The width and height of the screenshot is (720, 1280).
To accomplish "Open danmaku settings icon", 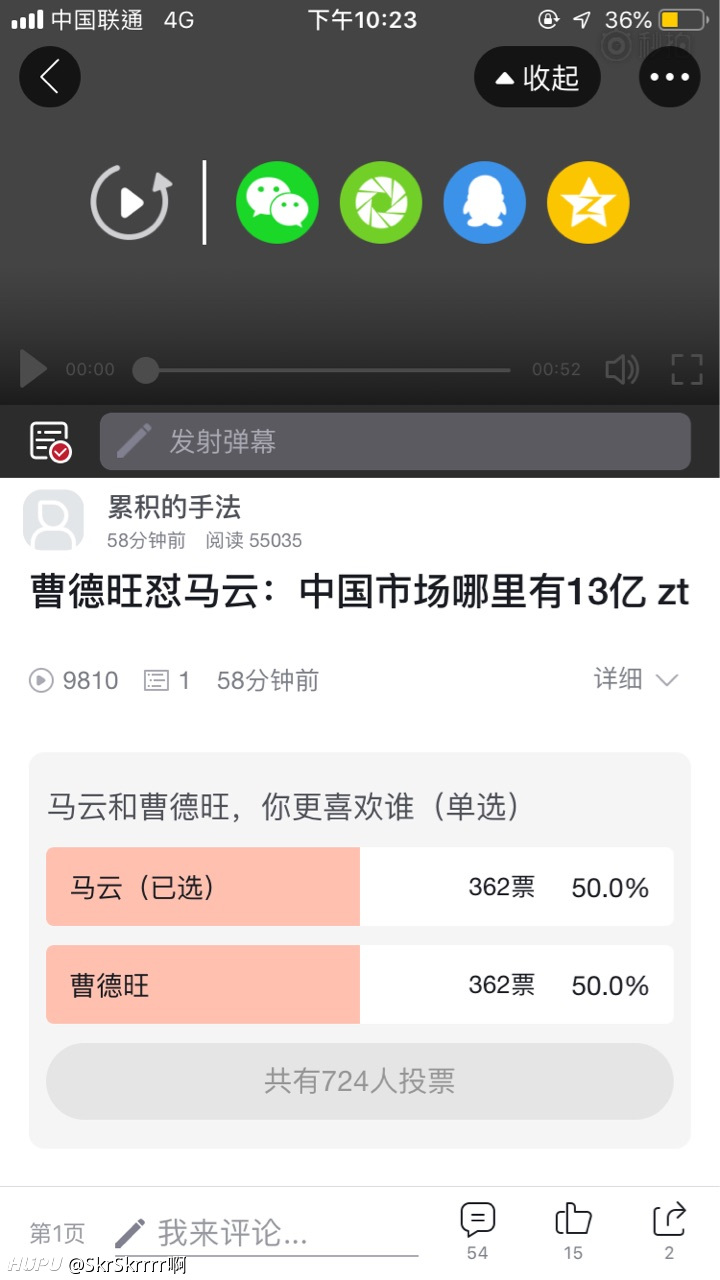I will 50,441.
